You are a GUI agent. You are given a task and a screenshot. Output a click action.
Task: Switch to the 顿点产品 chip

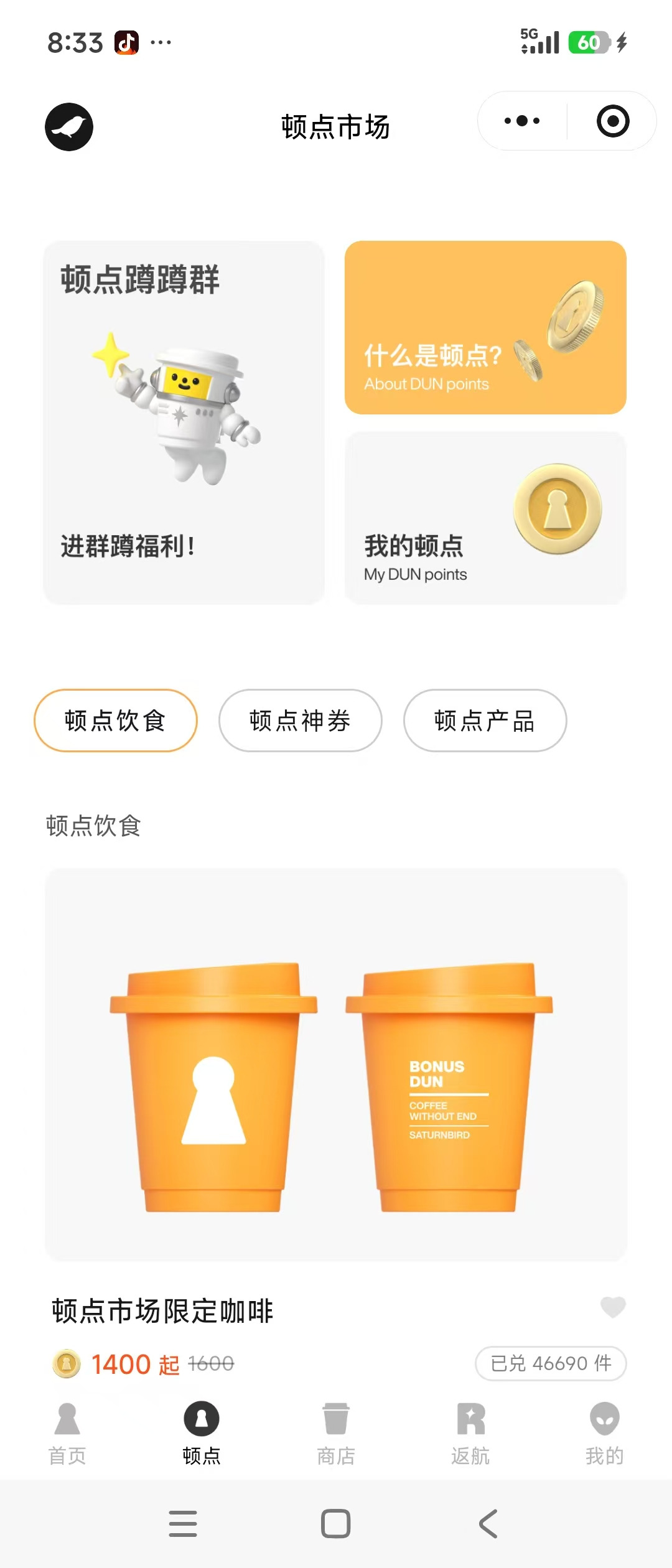click(x=485, y=721)
